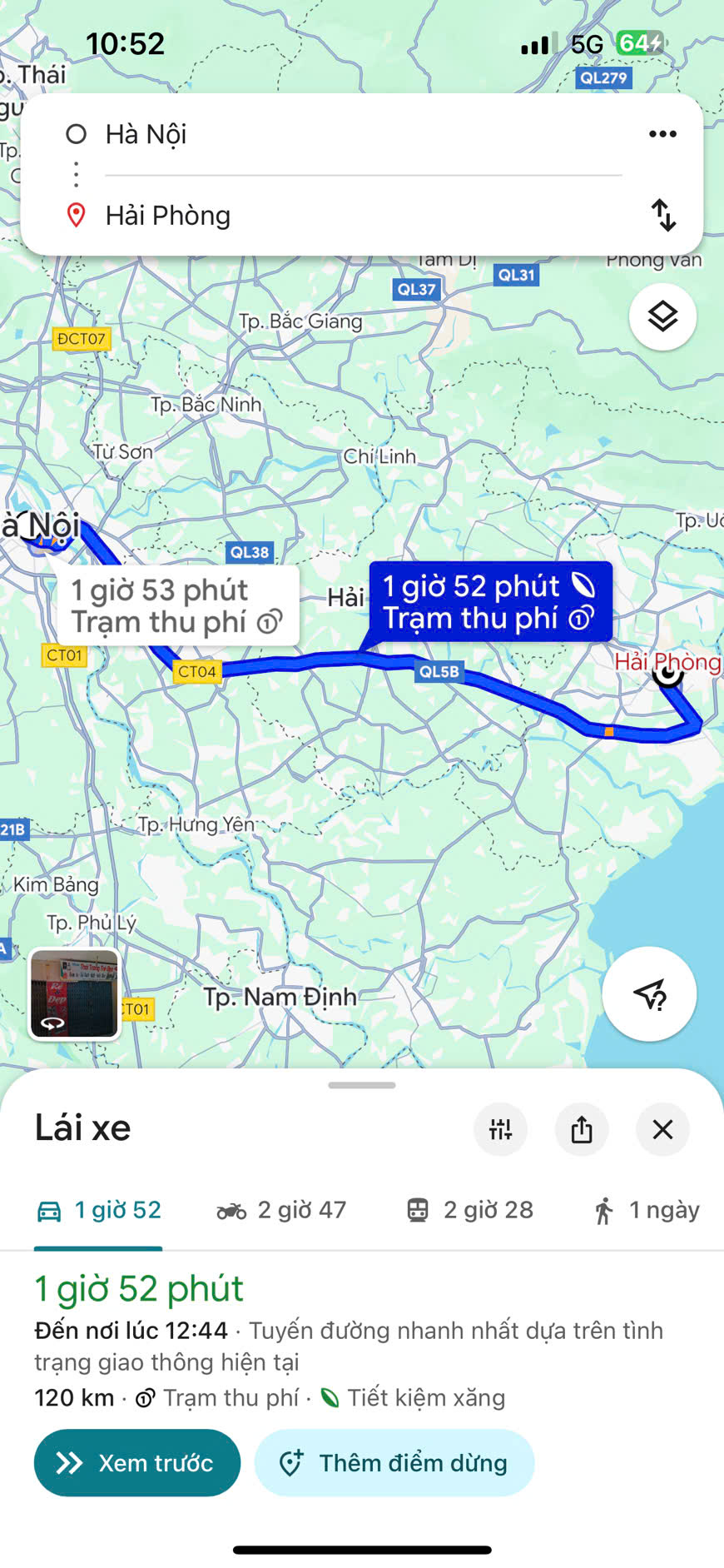The height and width of the screenshot is (1568, 724).
Task: Tap the report location issue button
Action: coord(649,994)
